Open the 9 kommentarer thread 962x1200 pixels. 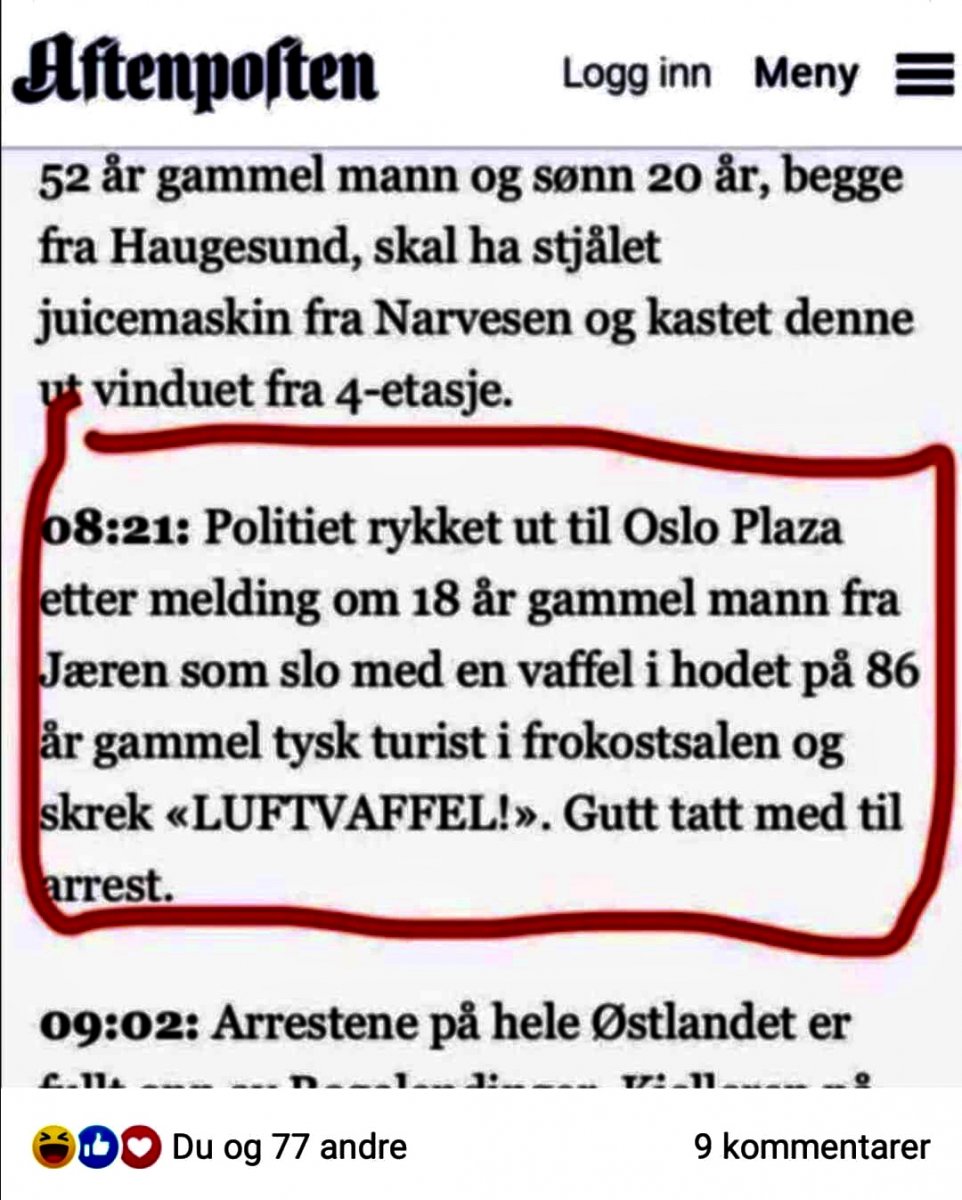(812, 1146)
